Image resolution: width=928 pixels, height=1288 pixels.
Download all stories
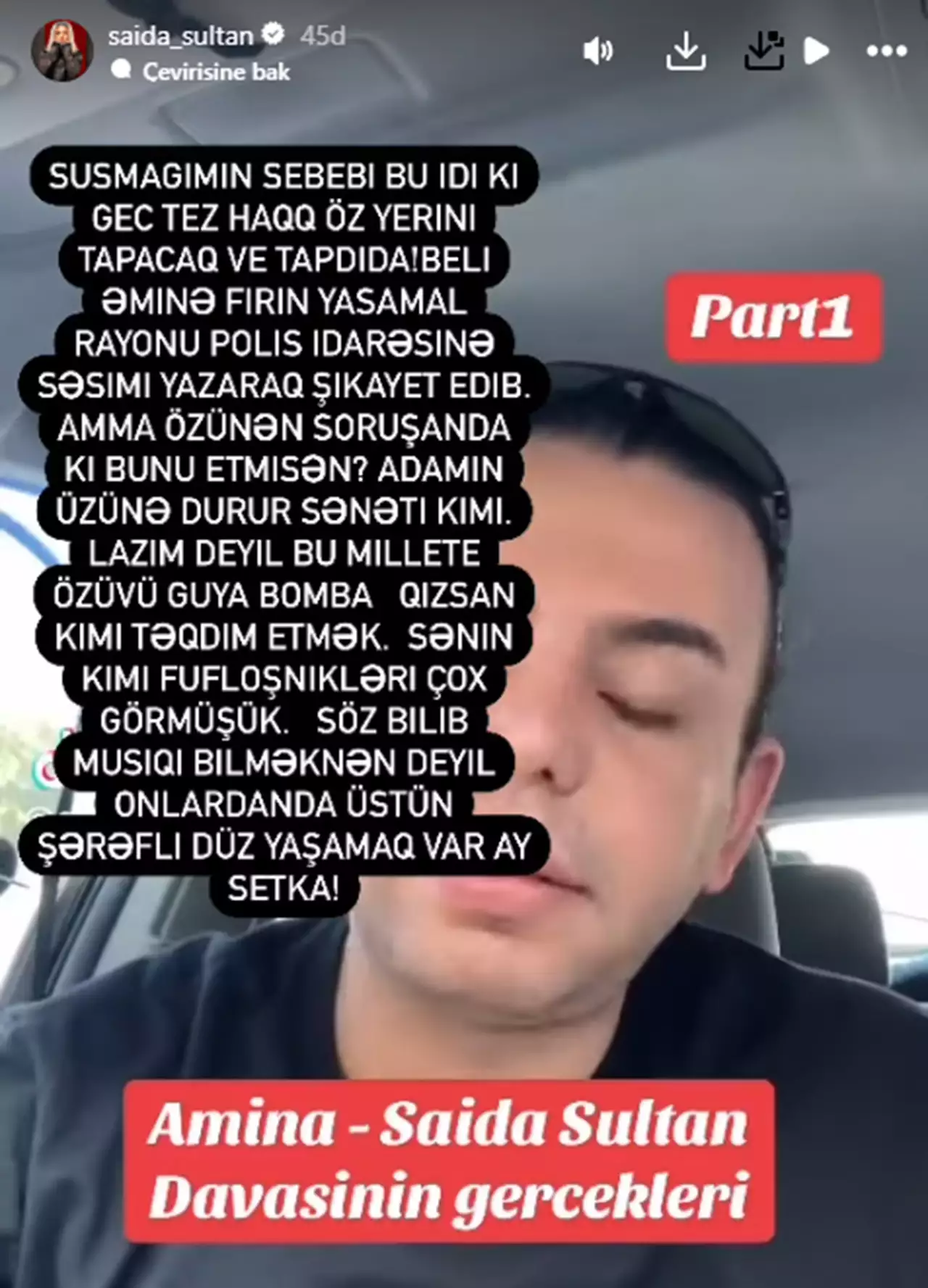[764, 51]
